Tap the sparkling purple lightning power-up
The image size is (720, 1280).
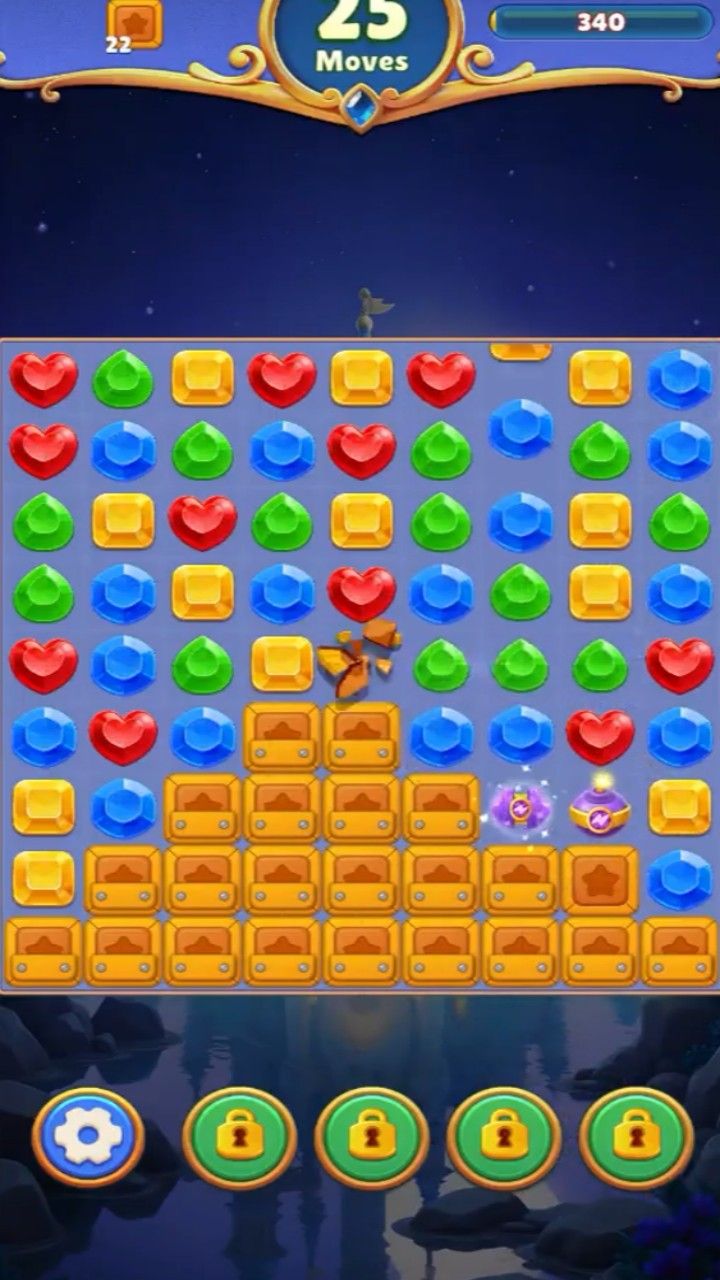[x=519, y=806]
